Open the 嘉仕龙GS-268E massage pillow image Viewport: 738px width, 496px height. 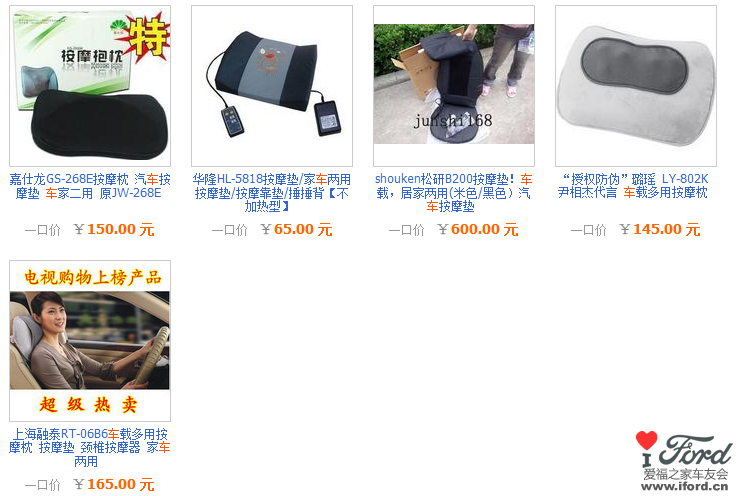(90, 86)
